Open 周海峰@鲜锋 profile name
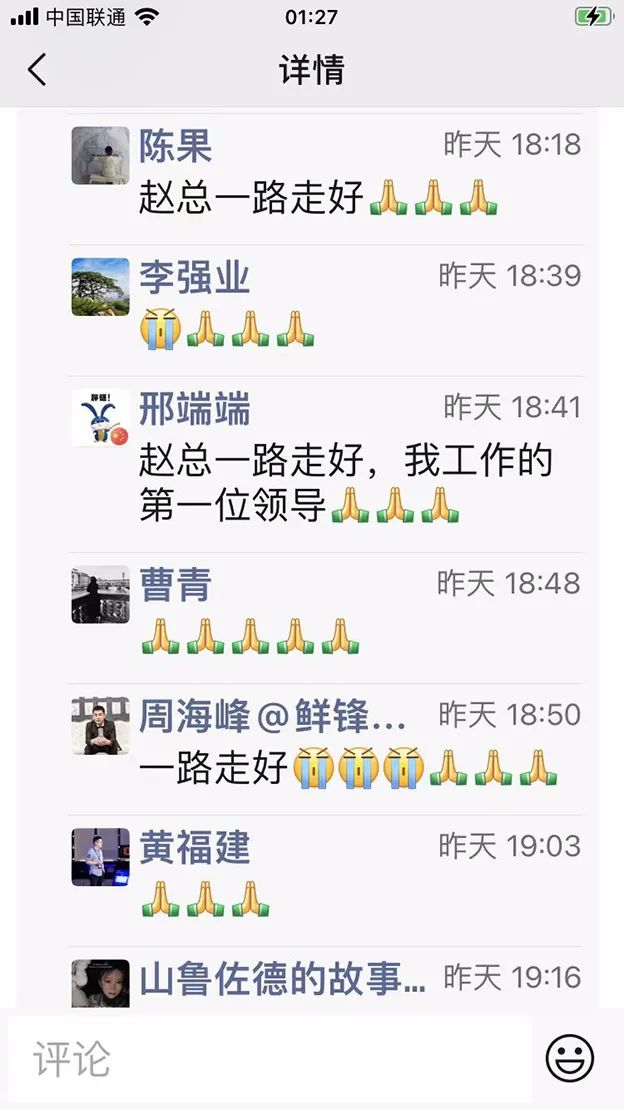The width and height of the screenshot is (624, 1109). [274, 716]
